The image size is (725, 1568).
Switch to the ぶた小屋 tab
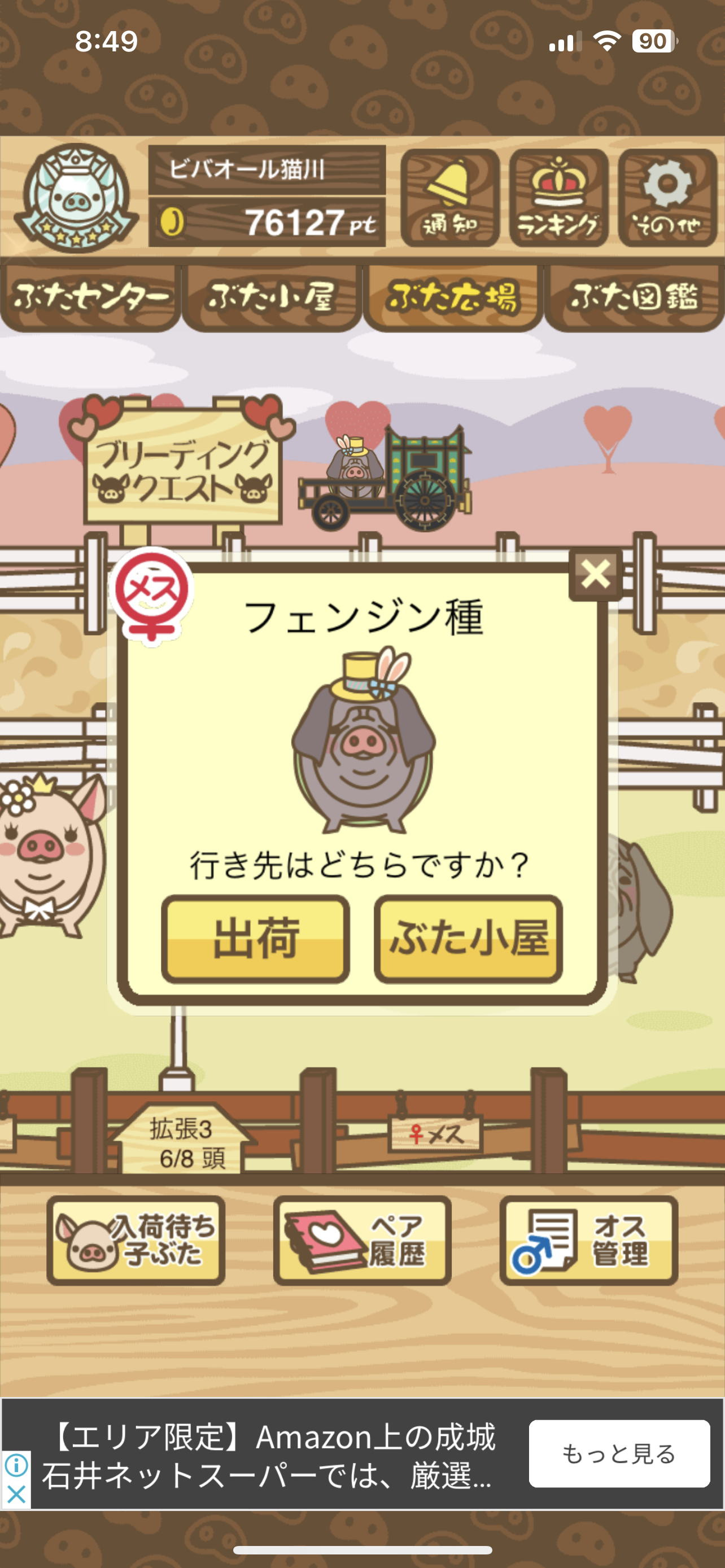(272, 297)
